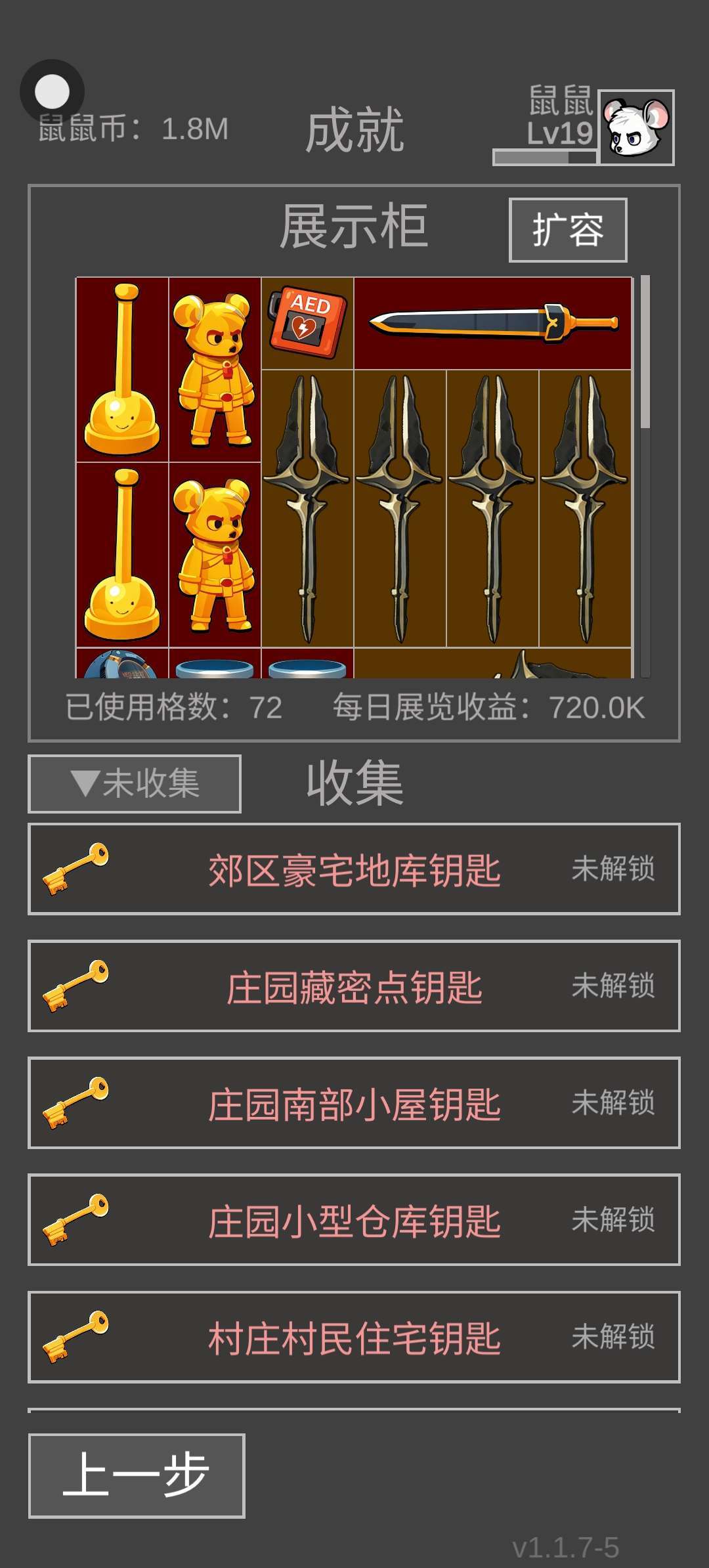Image resolution: width=709 pixels, height=1568 pixels.
Task: Open the 未收集 filter dropdown
Action: tap(135, 783)
